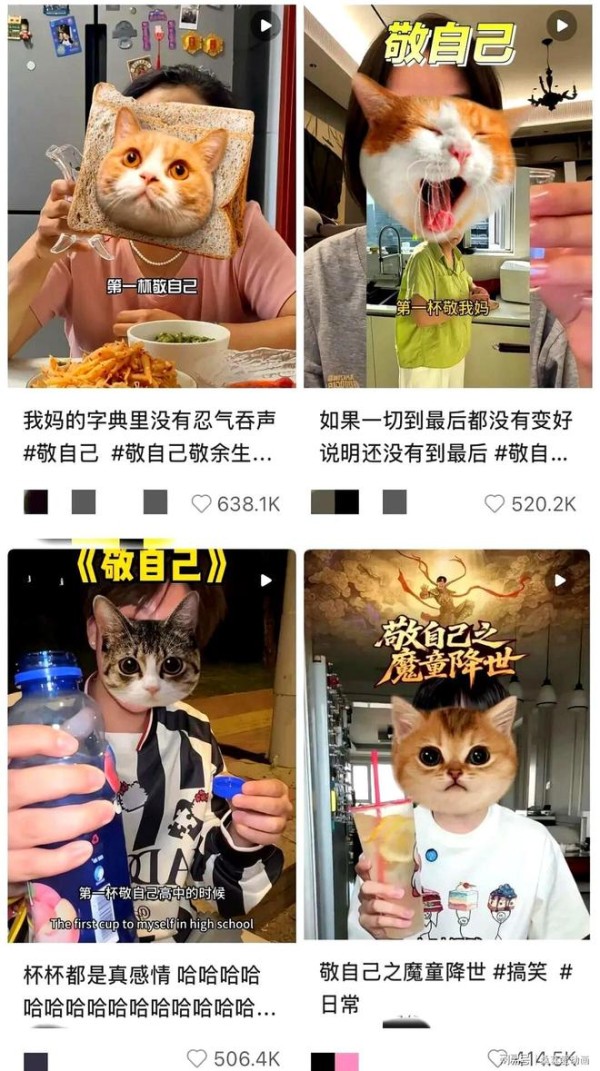Like the 如果一切到最后都没有变好 post
Image resolution: width=600 pixels, height=1071 pixels.
tap(494, 503)
